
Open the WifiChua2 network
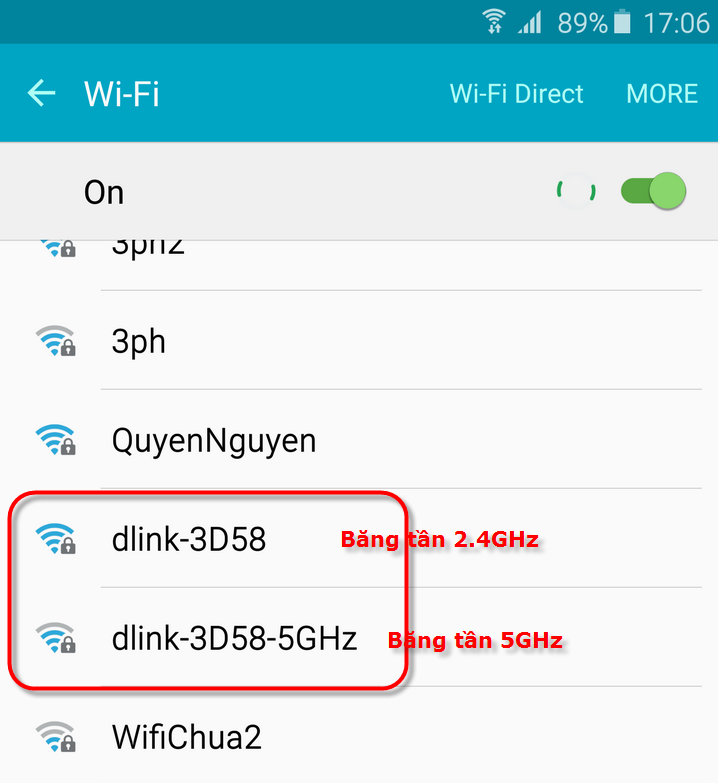coord(187,737)
